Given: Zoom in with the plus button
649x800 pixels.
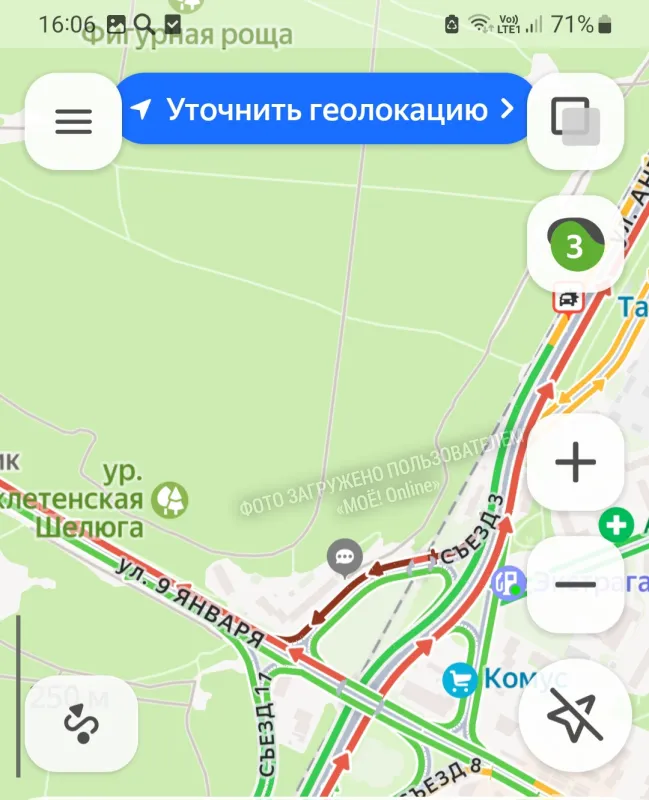Looking at the screenshot, I should (x=575, y=462).
